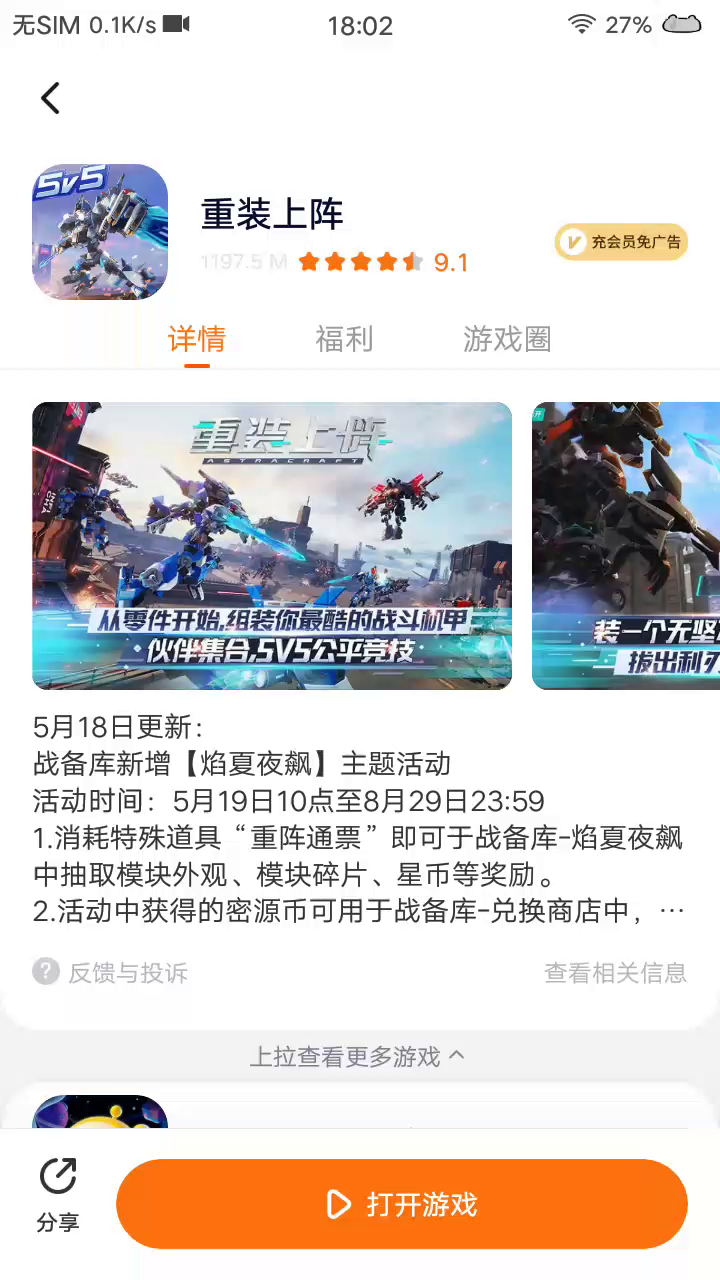The image size is (720, 1280).
Task: Open the first 重装上阵 game screenshot
Action: pos(272,546)
